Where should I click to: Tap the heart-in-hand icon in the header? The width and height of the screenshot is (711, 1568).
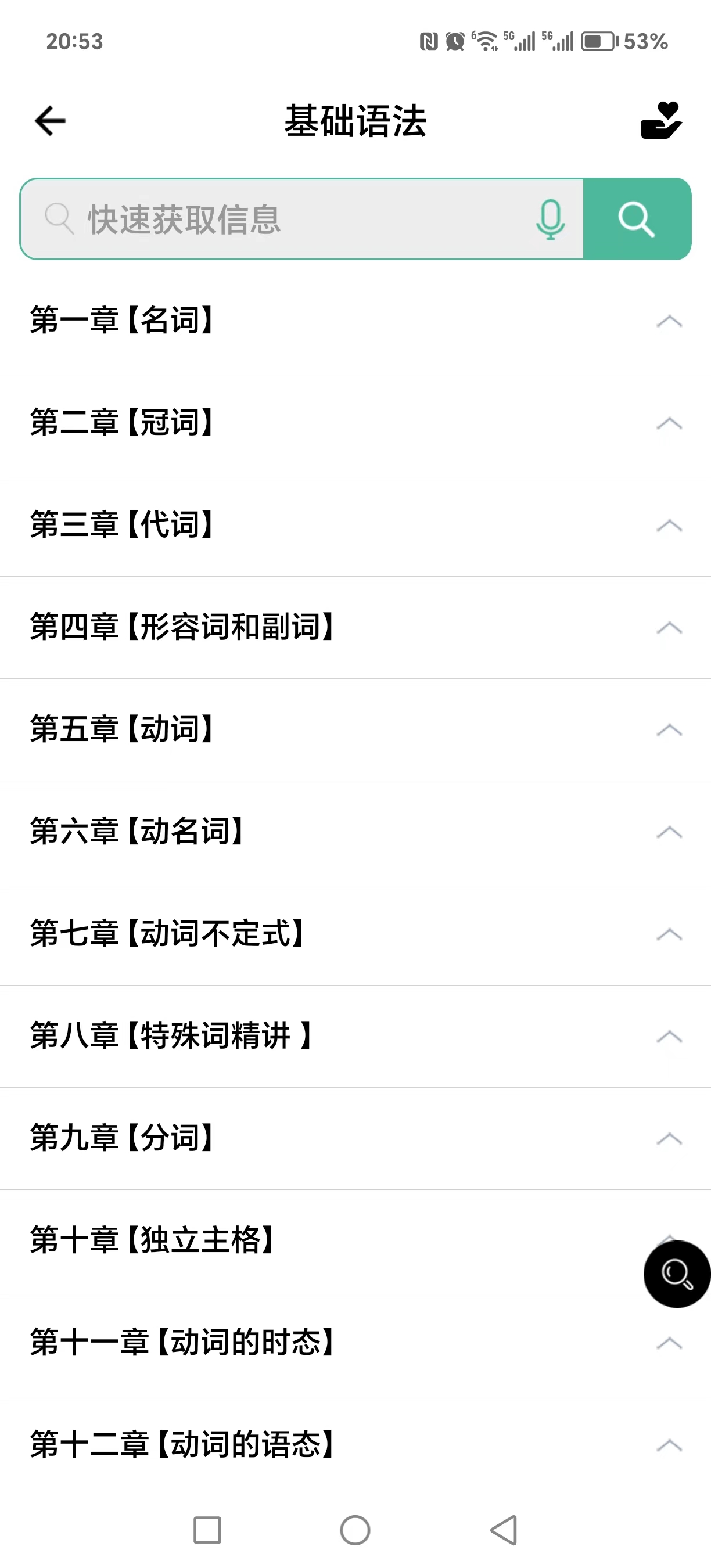pos(661,121)
